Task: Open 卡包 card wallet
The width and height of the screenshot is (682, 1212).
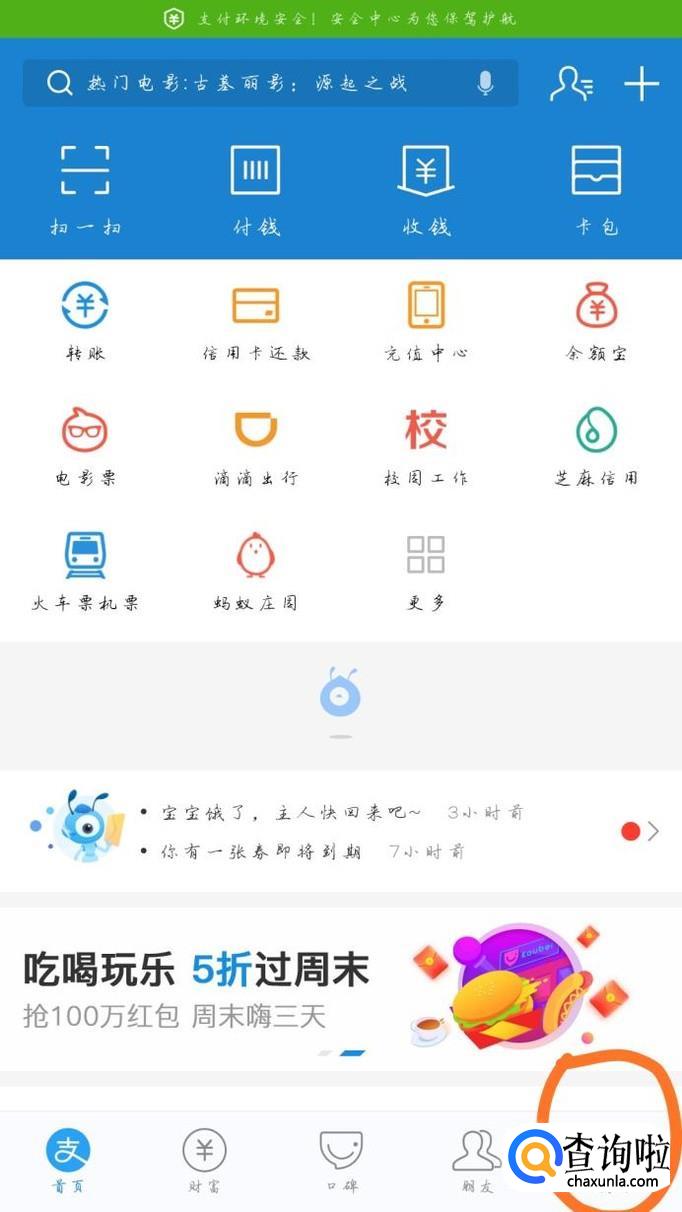Action: (x=596, y=188)
